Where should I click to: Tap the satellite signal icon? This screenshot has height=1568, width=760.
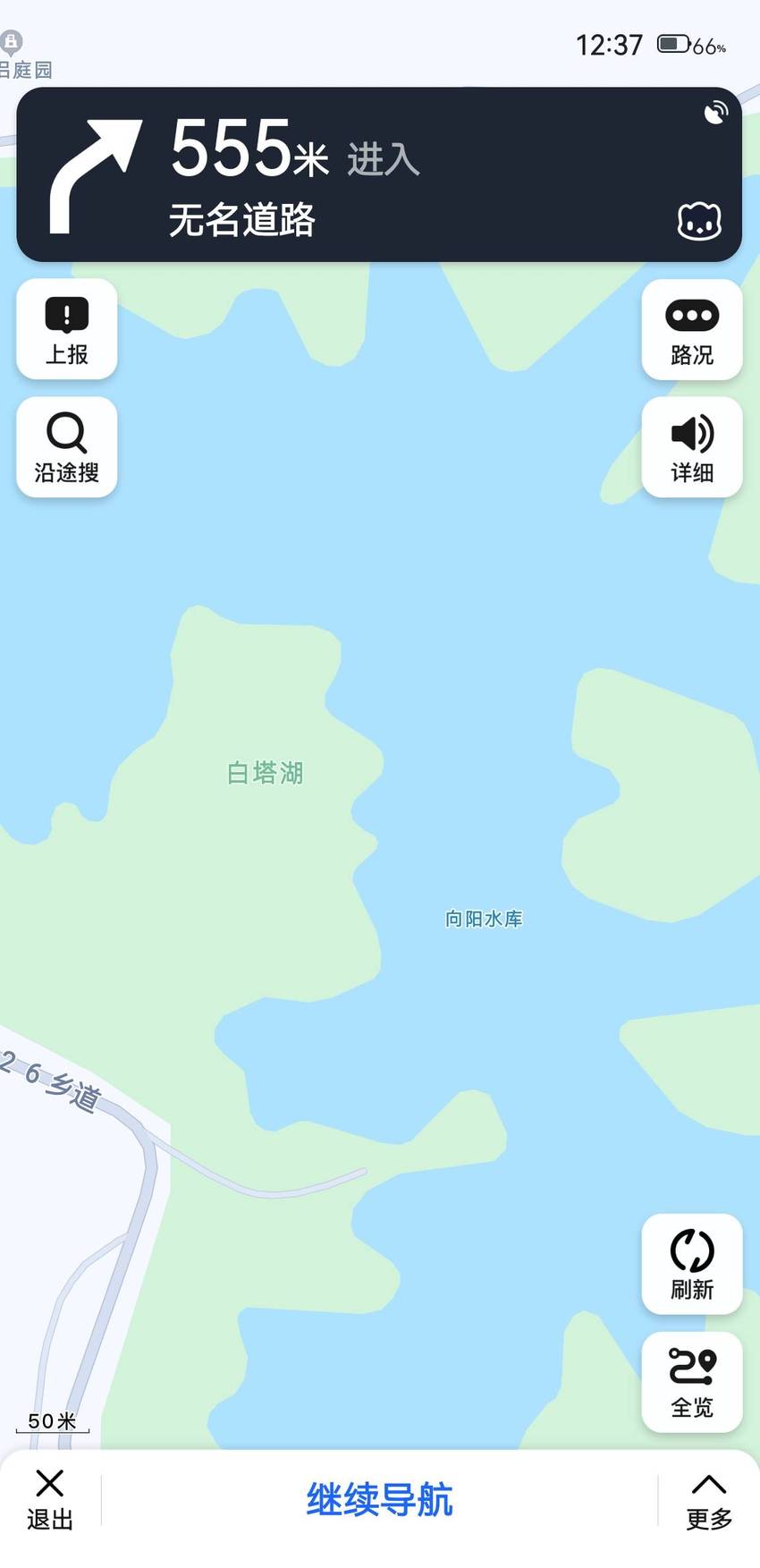(x=715, y=113)
